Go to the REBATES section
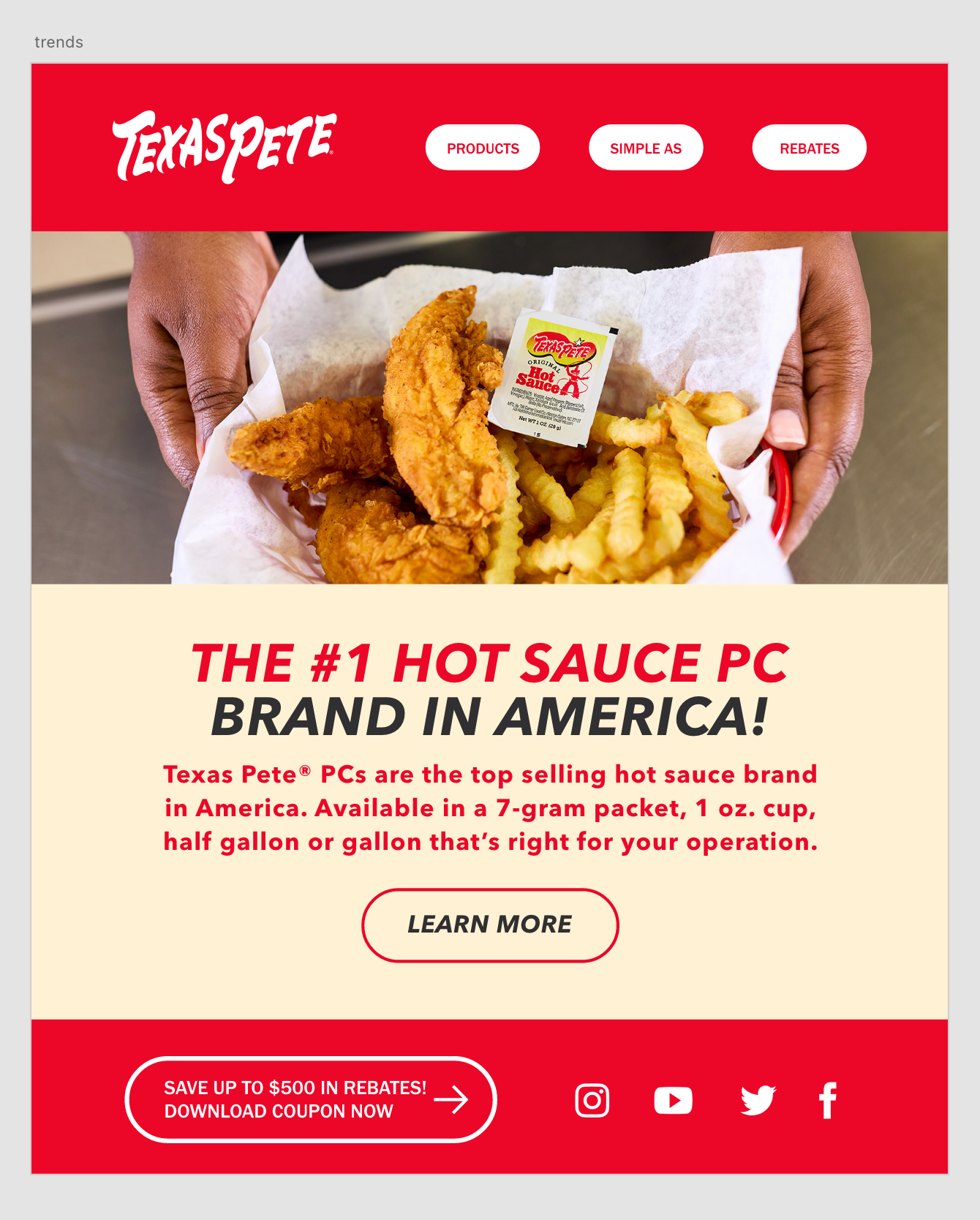 pyautogui.click(x=809, y=148)
